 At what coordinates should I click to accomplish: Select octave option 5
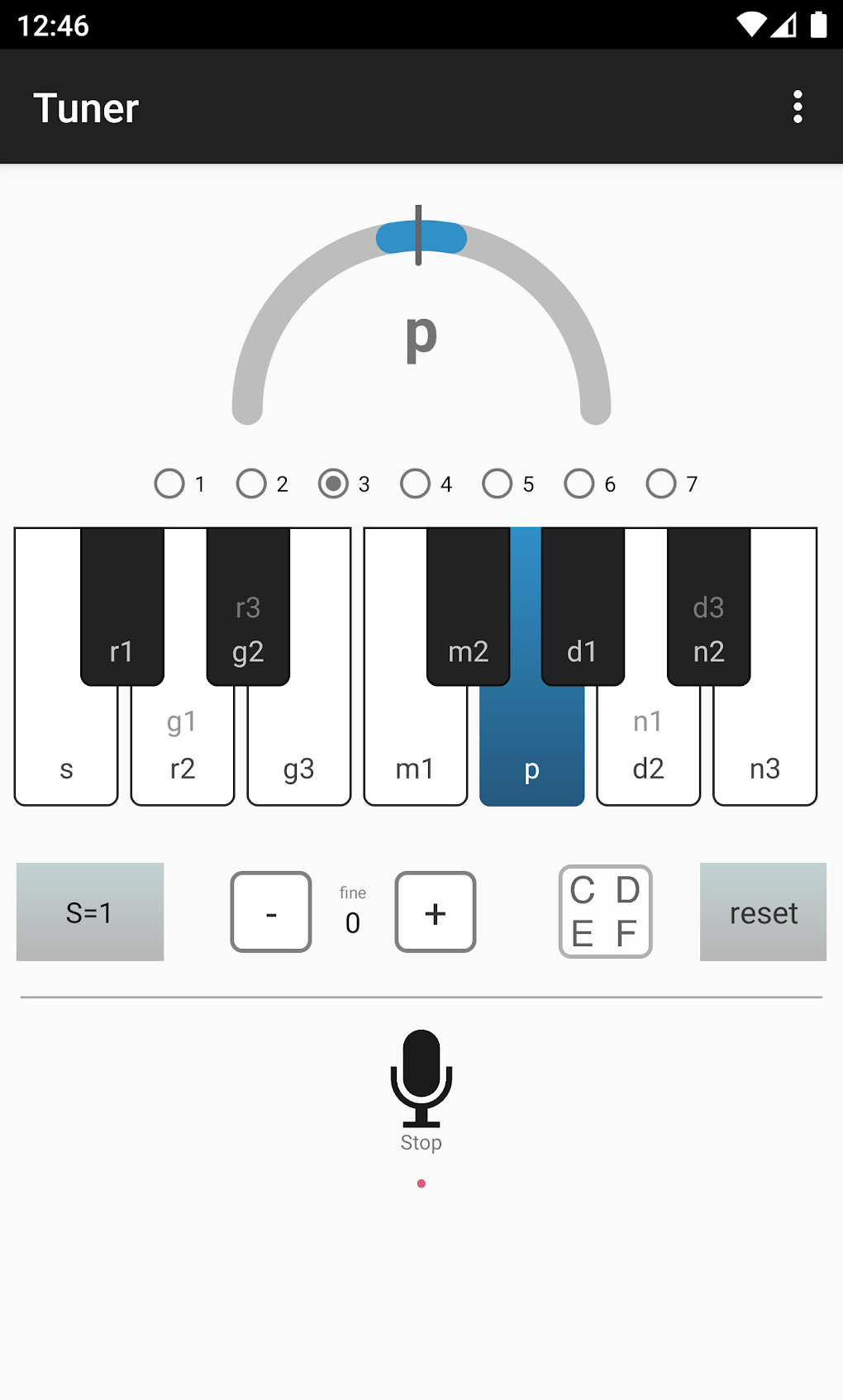[508, 483]
